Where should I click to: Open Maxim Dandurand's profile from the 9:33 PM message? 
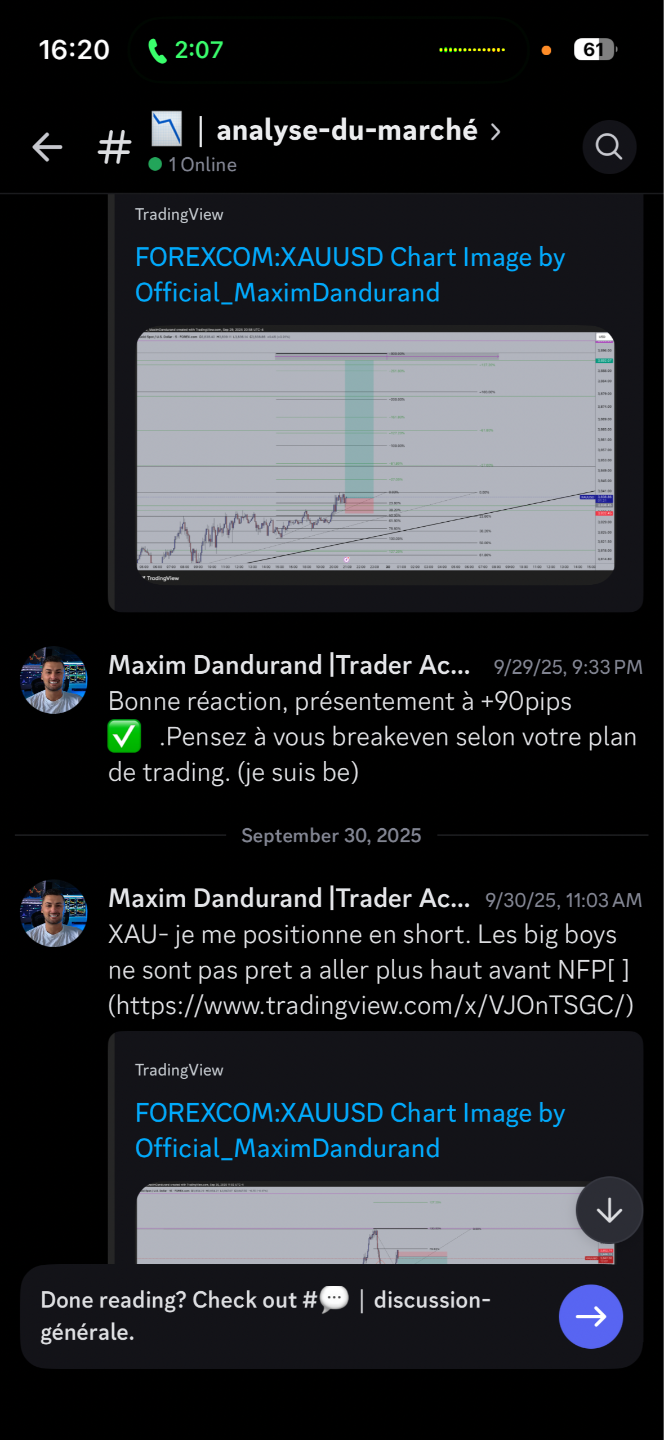pos(288,666)
